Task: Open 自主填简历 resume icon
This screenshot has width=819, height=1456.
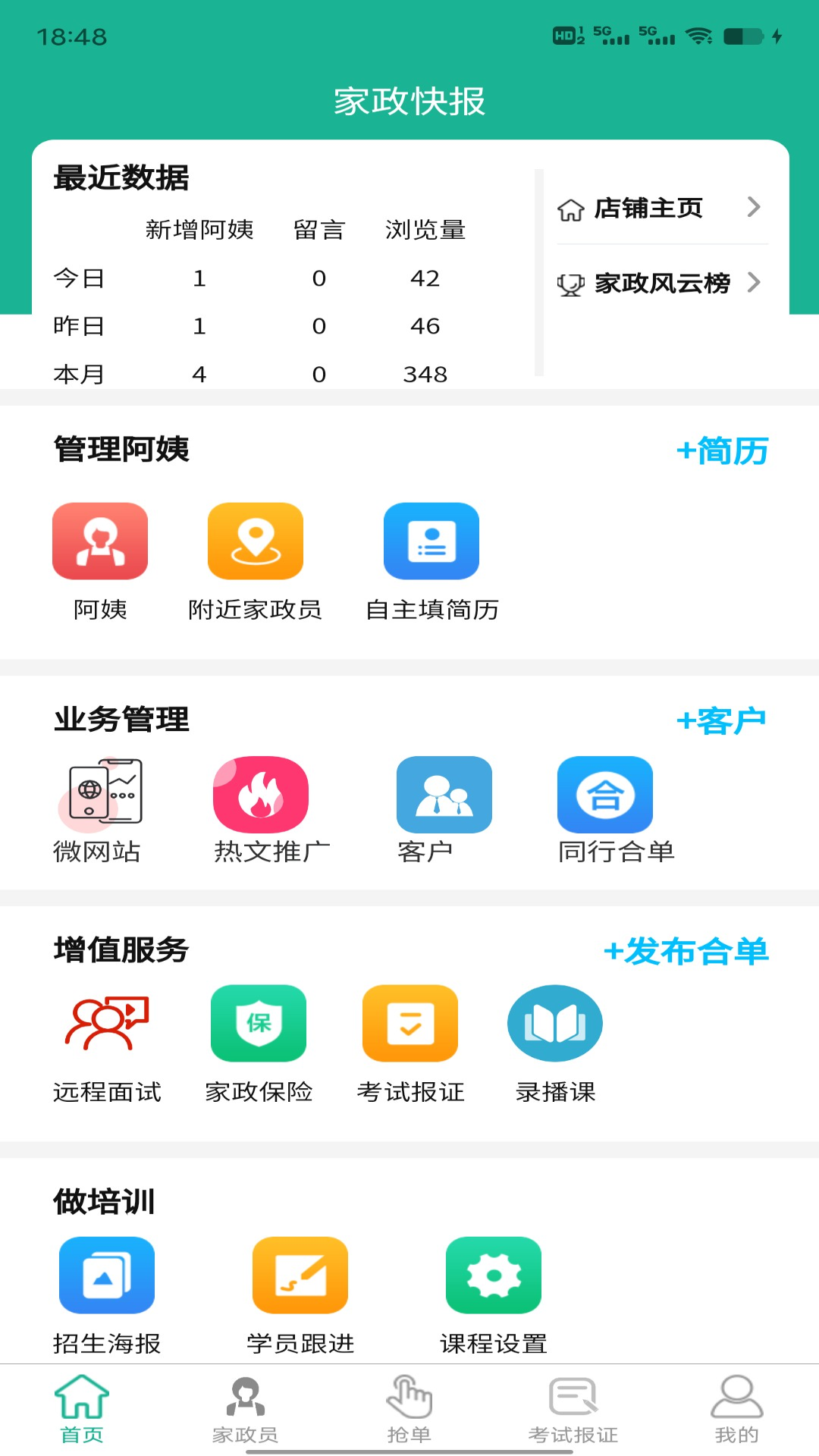Action: pos(432,541)
